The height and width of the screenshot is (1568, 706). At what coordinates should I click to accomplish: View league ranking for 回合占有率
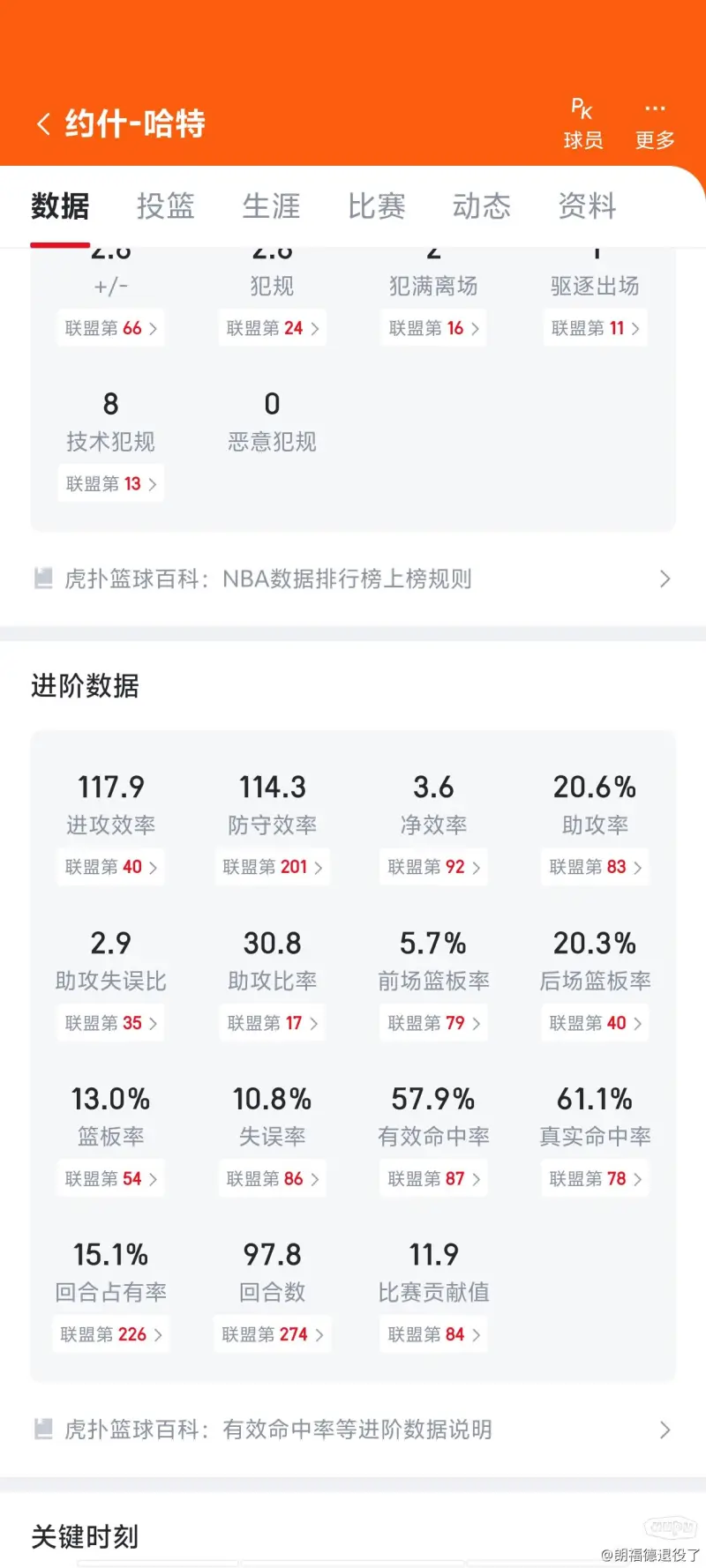(111, 1334)
